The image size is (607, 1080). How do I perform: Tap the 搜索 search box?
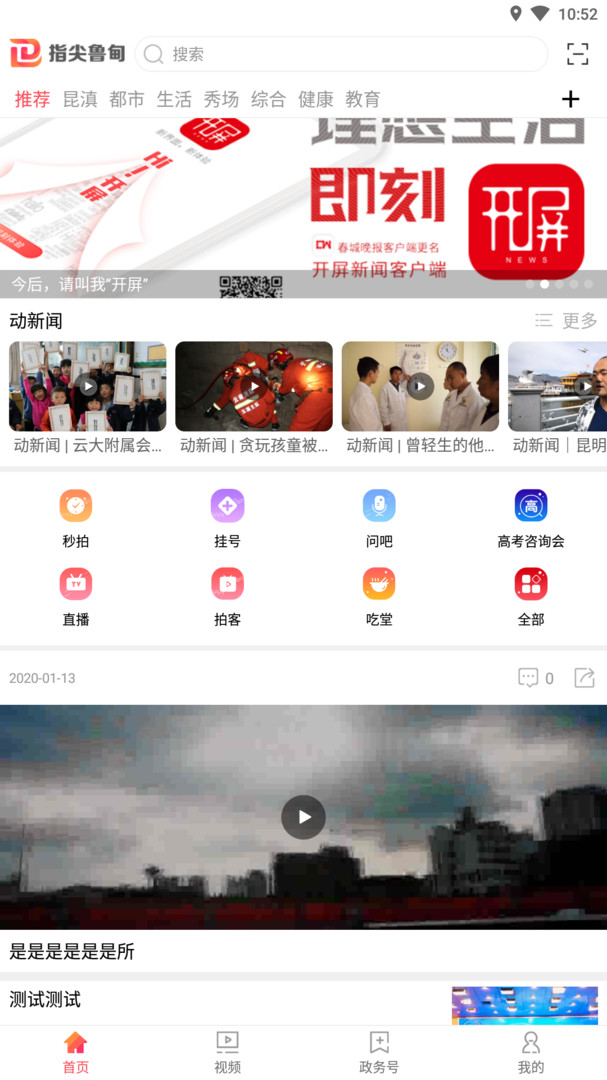341,54
